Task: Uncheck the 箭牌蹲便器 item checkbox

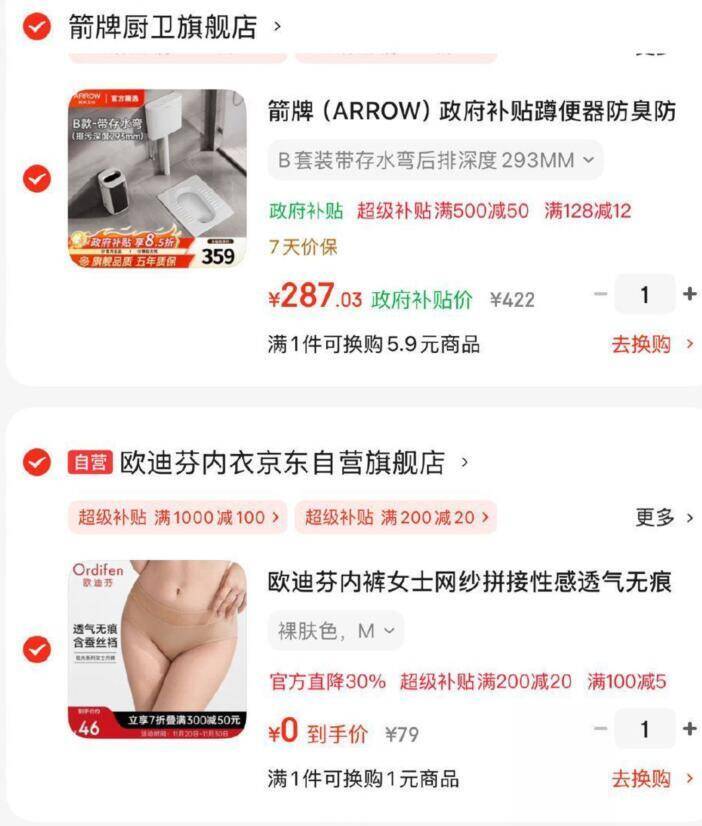Action: click(37, 179)
